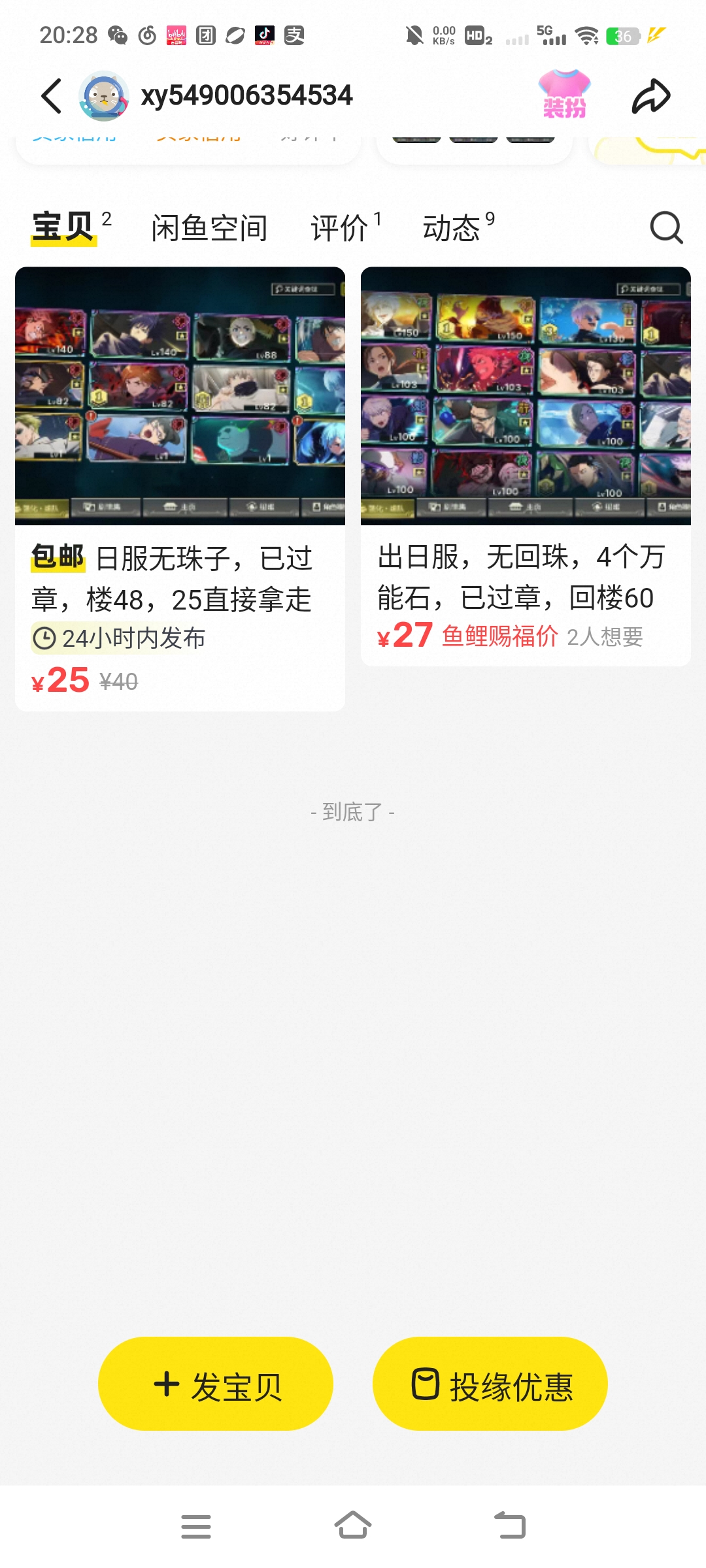Tap the 投缘优惠 discount button

490,1384
